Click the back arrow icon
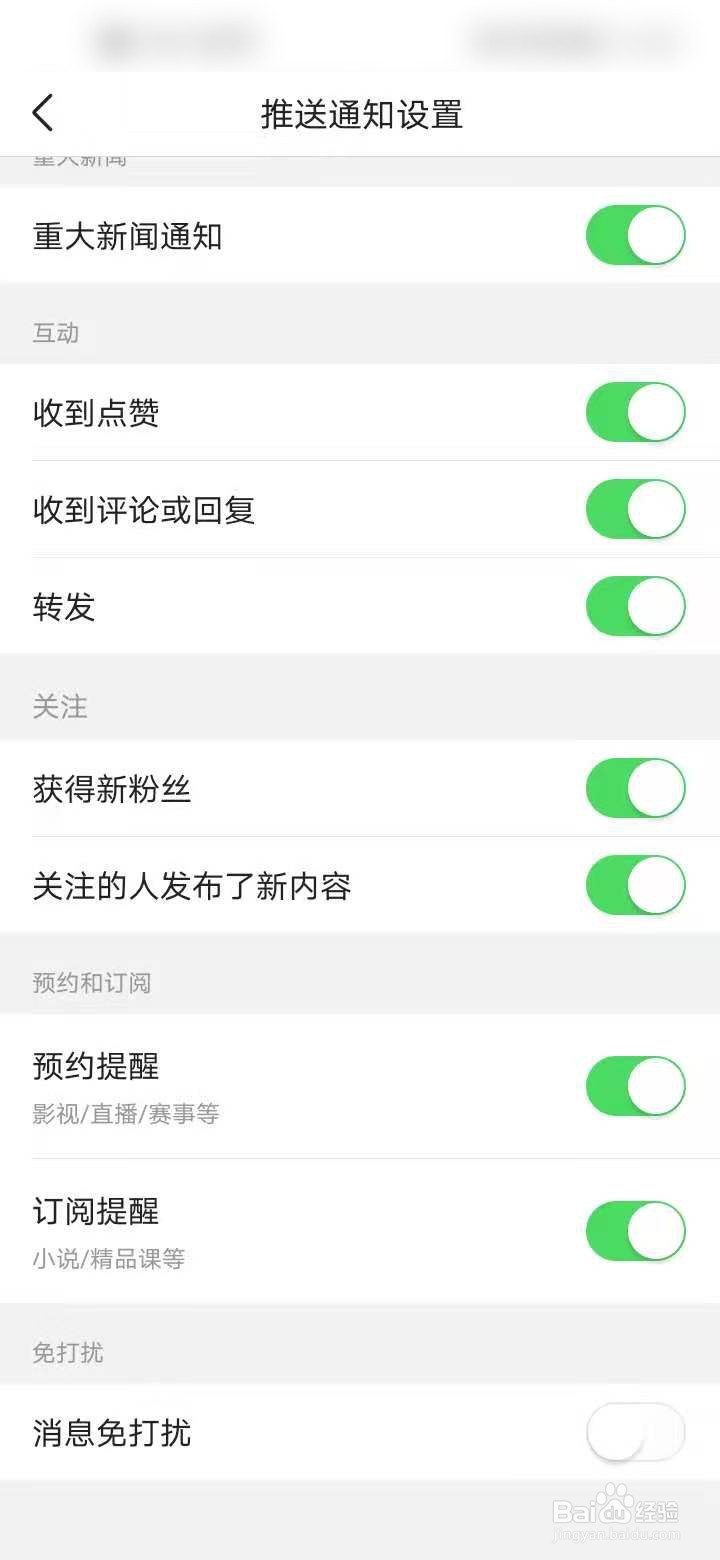 coord(42,113)
